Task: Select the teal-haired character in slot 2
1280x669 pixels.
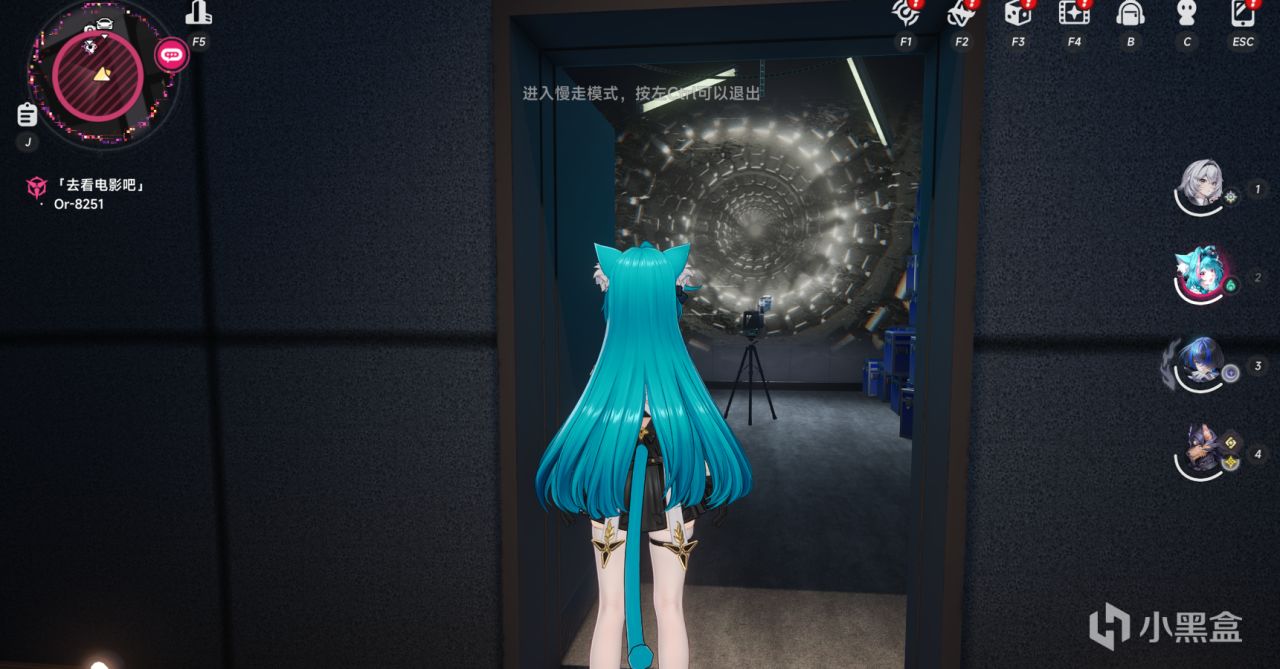Action: coord(1200,272)
